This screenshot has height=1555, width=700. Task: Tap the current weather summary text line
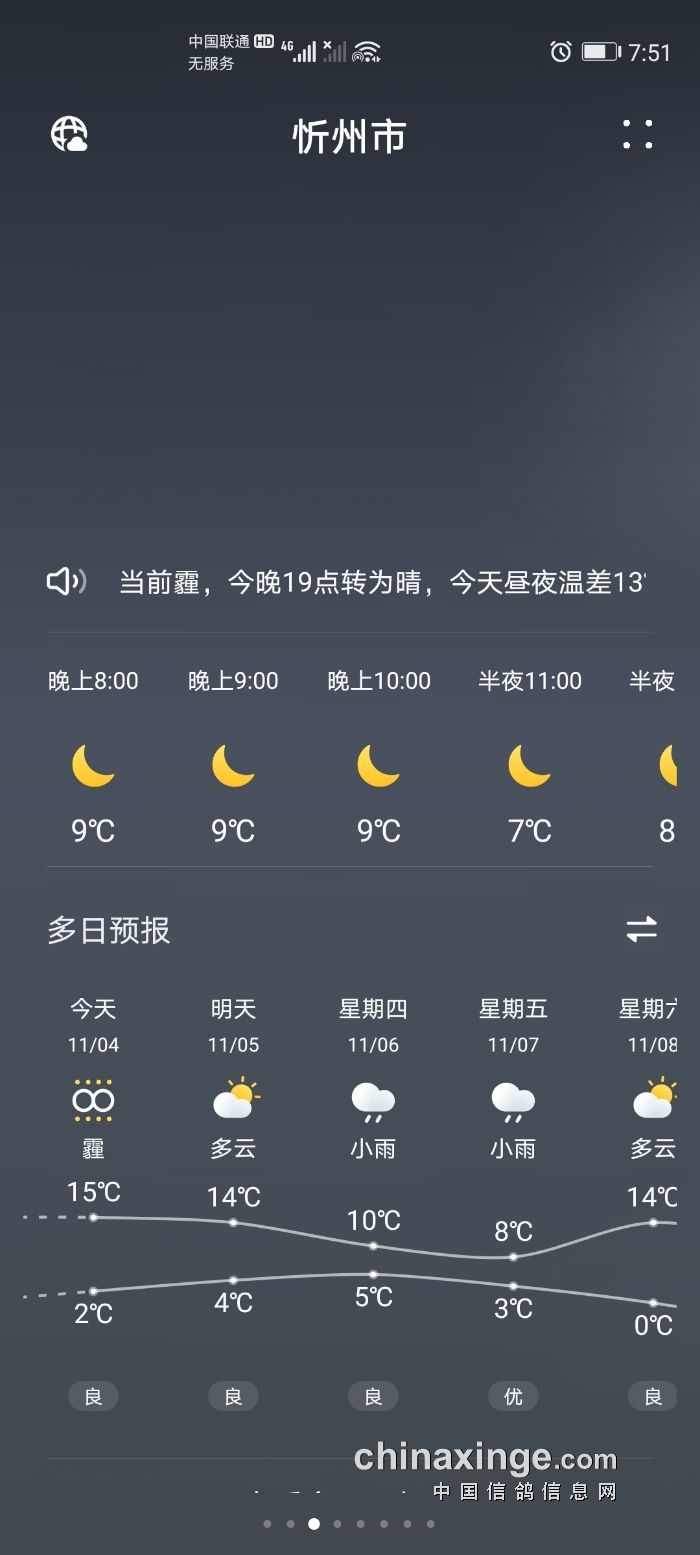click(382, 582)
